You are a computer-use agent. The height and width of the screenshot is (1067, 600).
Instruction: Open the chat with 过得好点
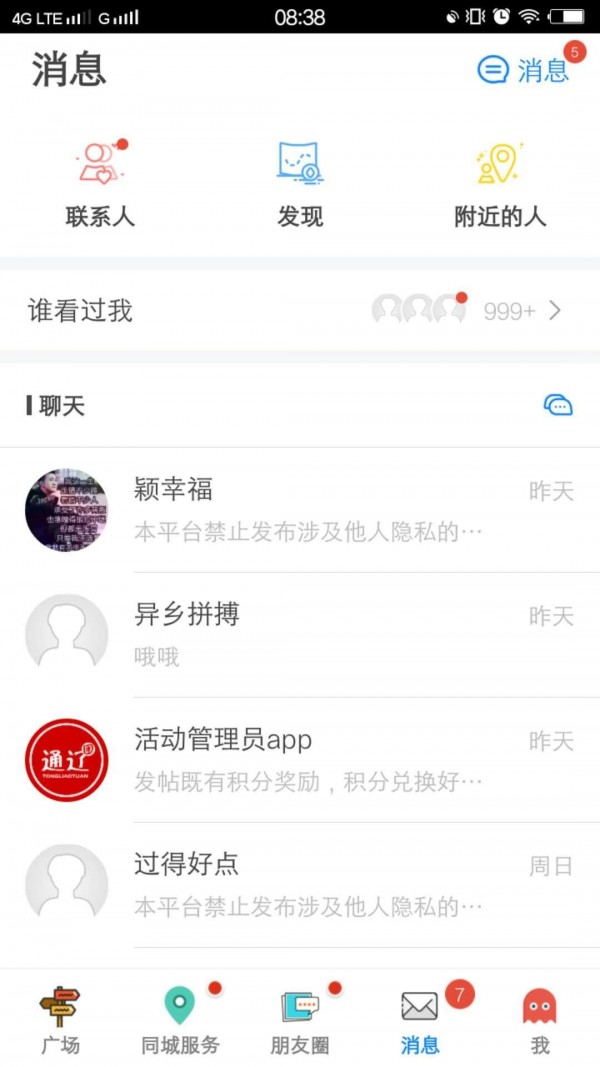(300, 885)
